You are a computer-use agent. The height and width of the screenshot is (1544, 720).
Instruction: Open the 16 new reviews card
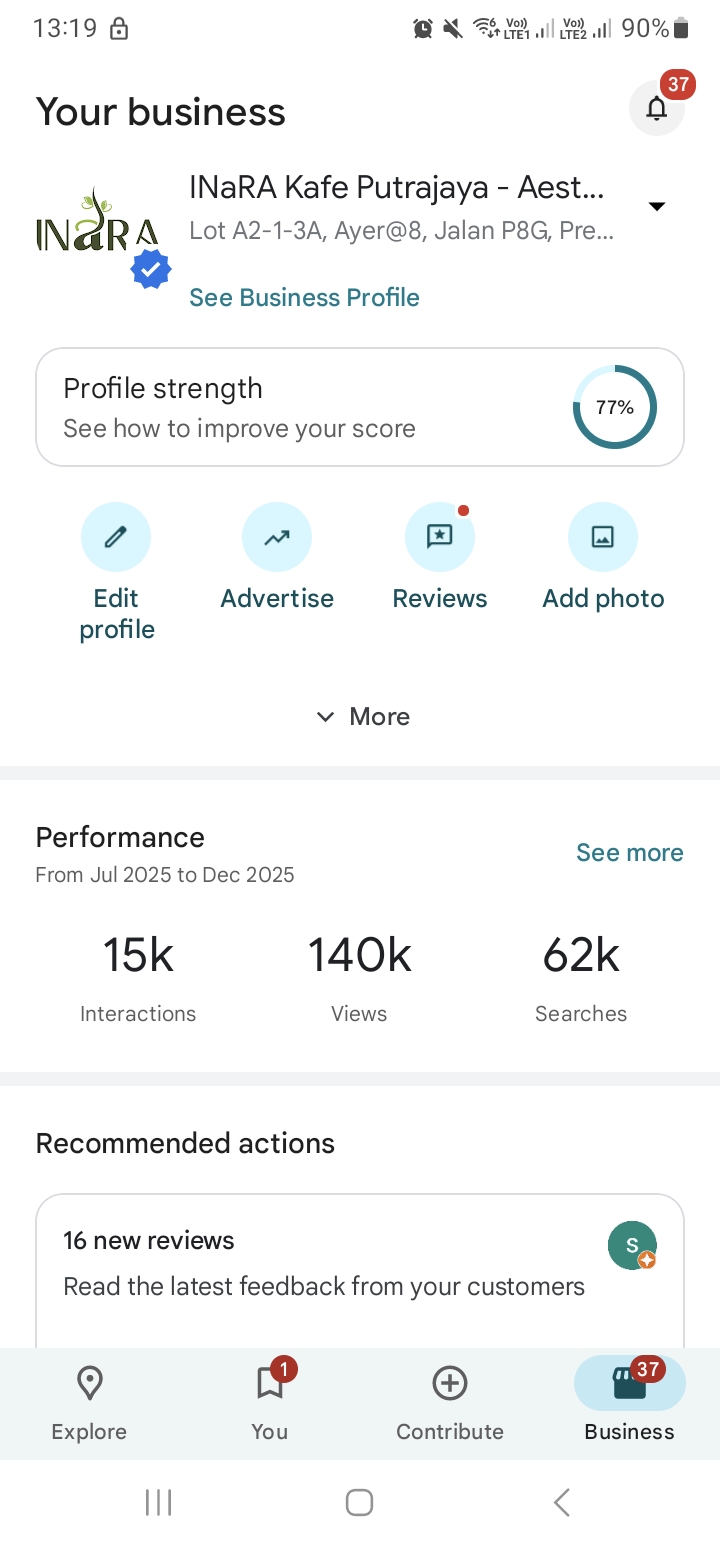click(360, 1263)
